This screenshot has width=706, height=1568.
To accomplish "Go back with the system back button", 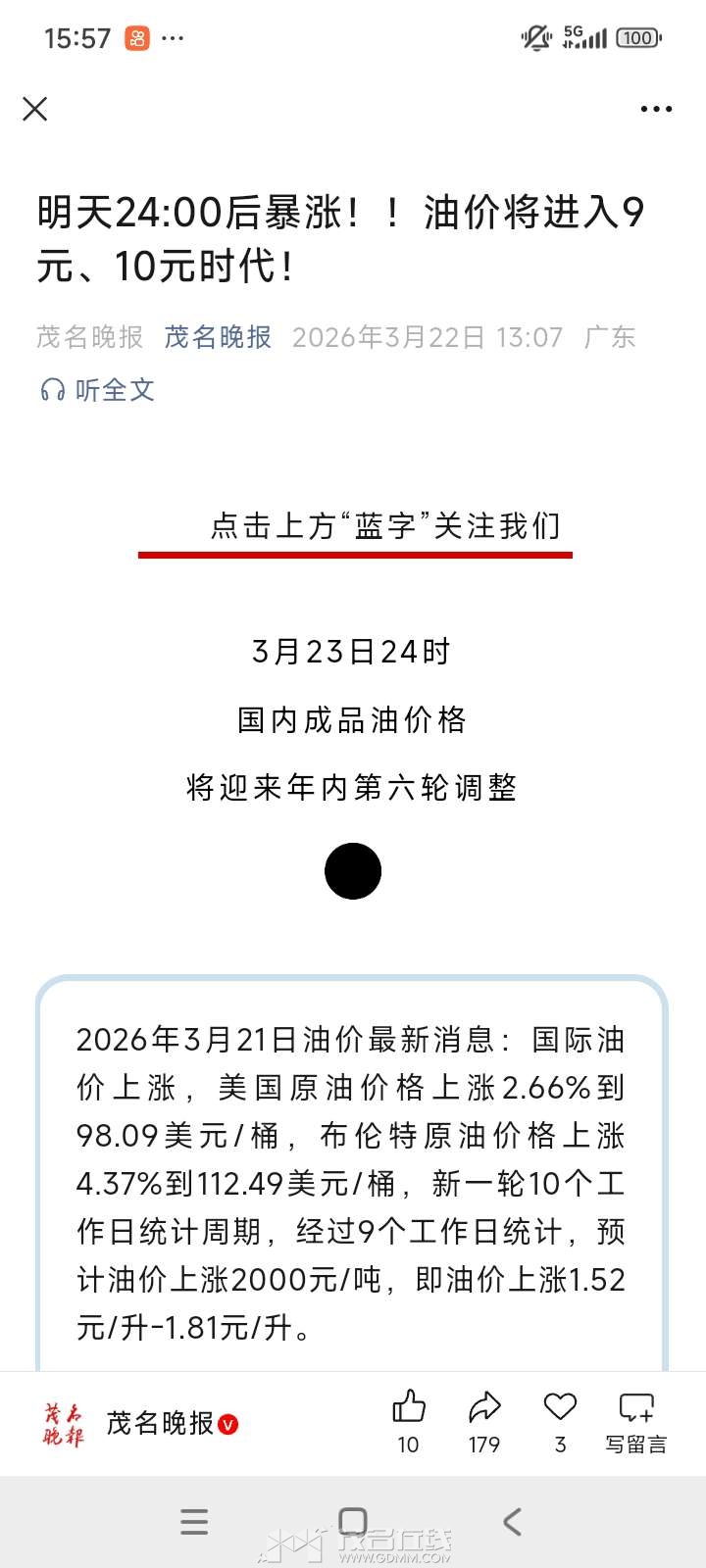I will click(x=512, y=1521).
